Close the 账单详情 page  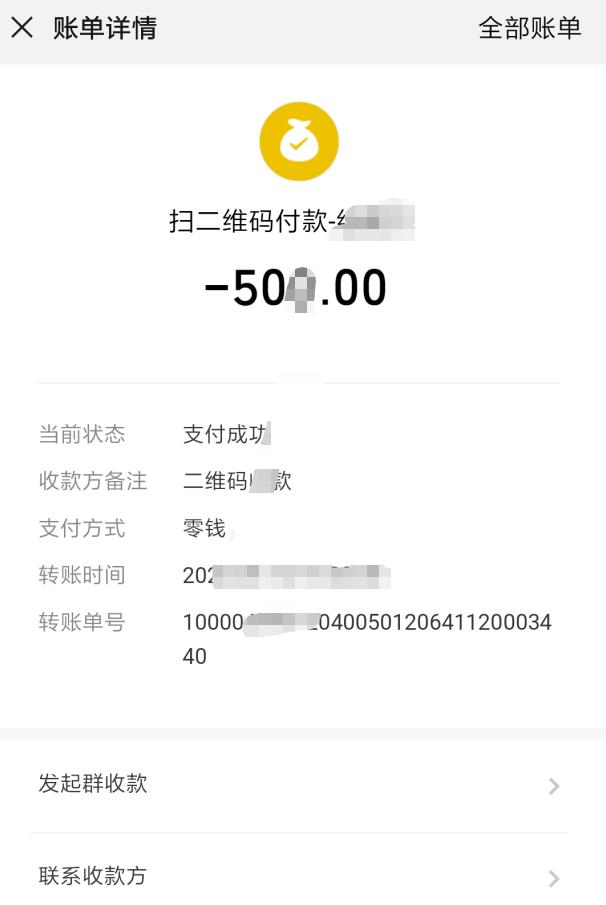(x=22, y=28)
